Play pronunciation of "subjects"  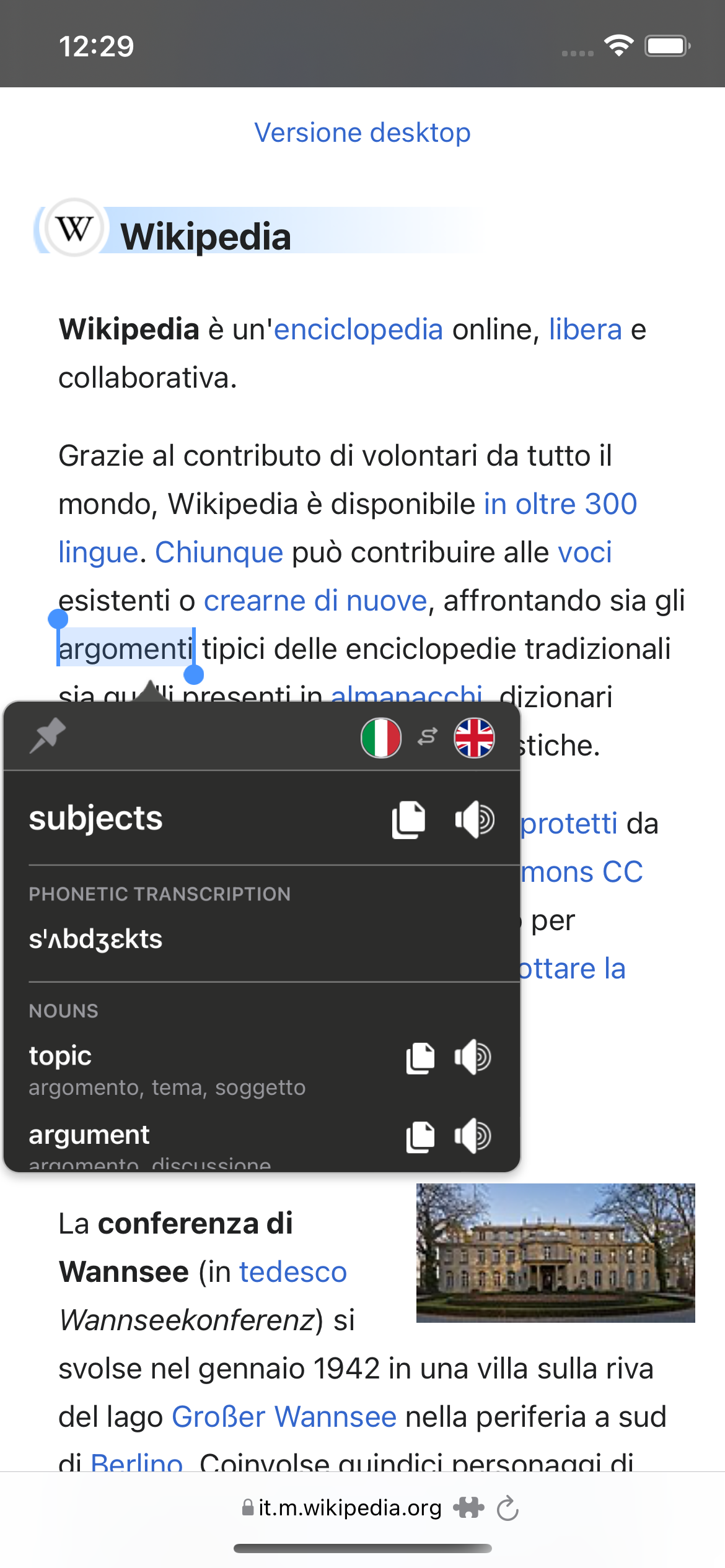click(474, 820)
